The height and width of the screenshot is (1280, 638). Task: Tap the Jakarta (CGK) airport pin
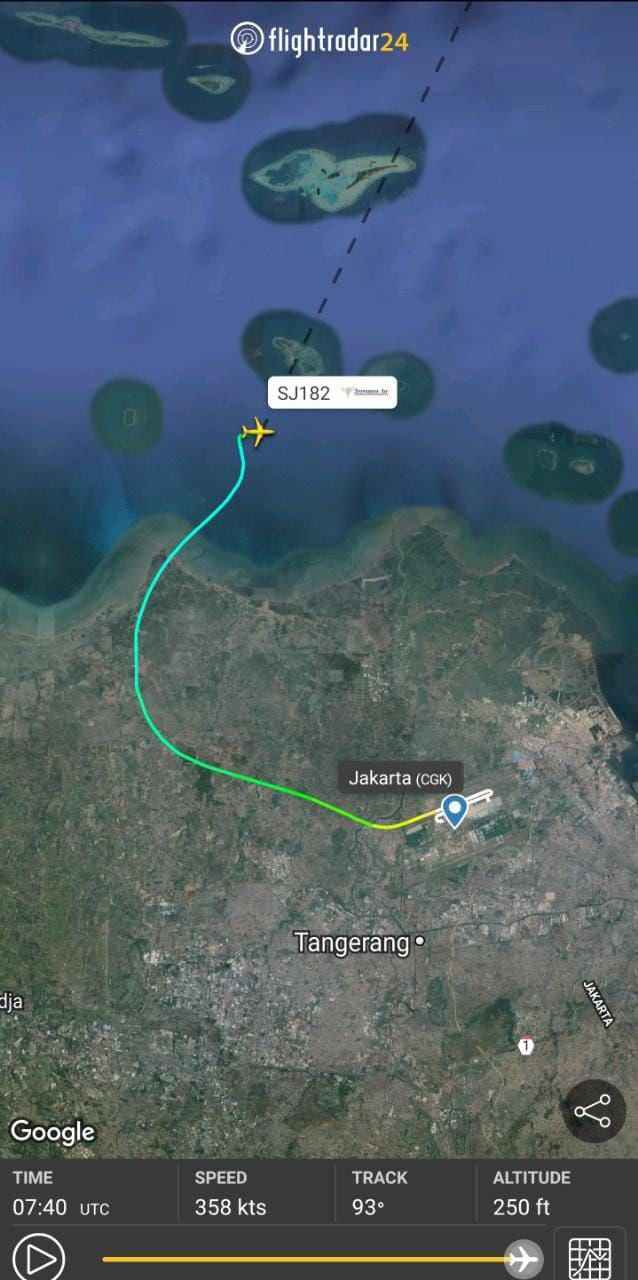click(455, 810)
